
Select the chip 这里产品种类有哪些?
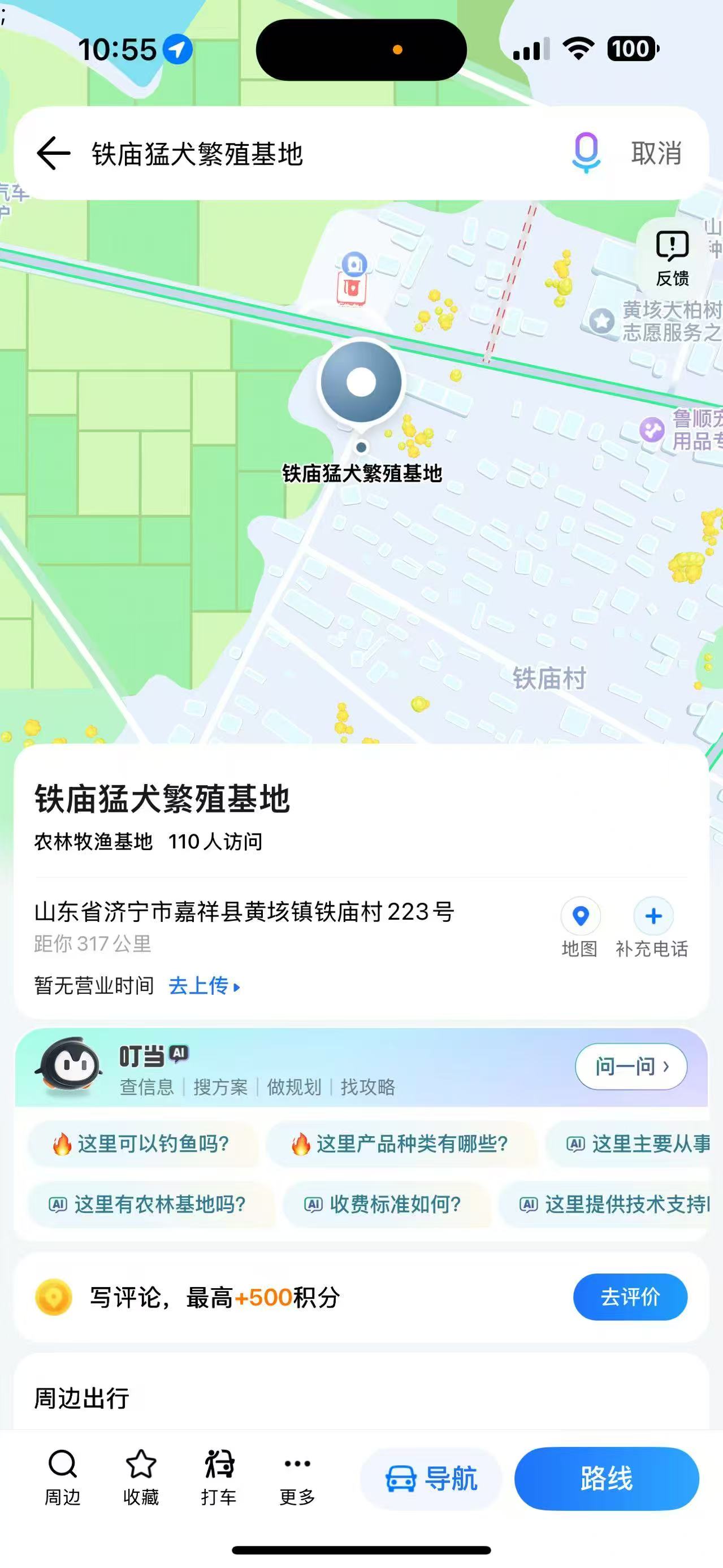[x=401, y=1143]
